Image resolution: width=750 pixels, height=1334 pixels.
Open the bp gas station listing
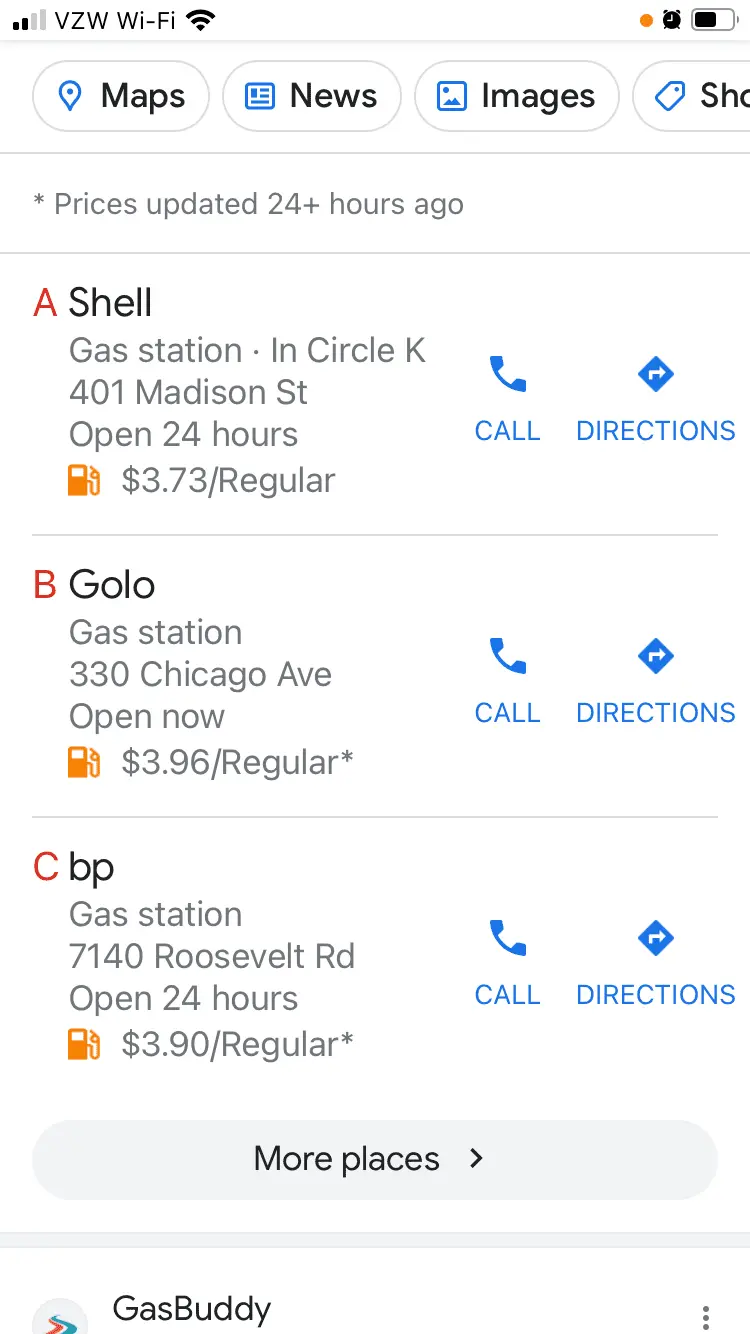[92, 867]
